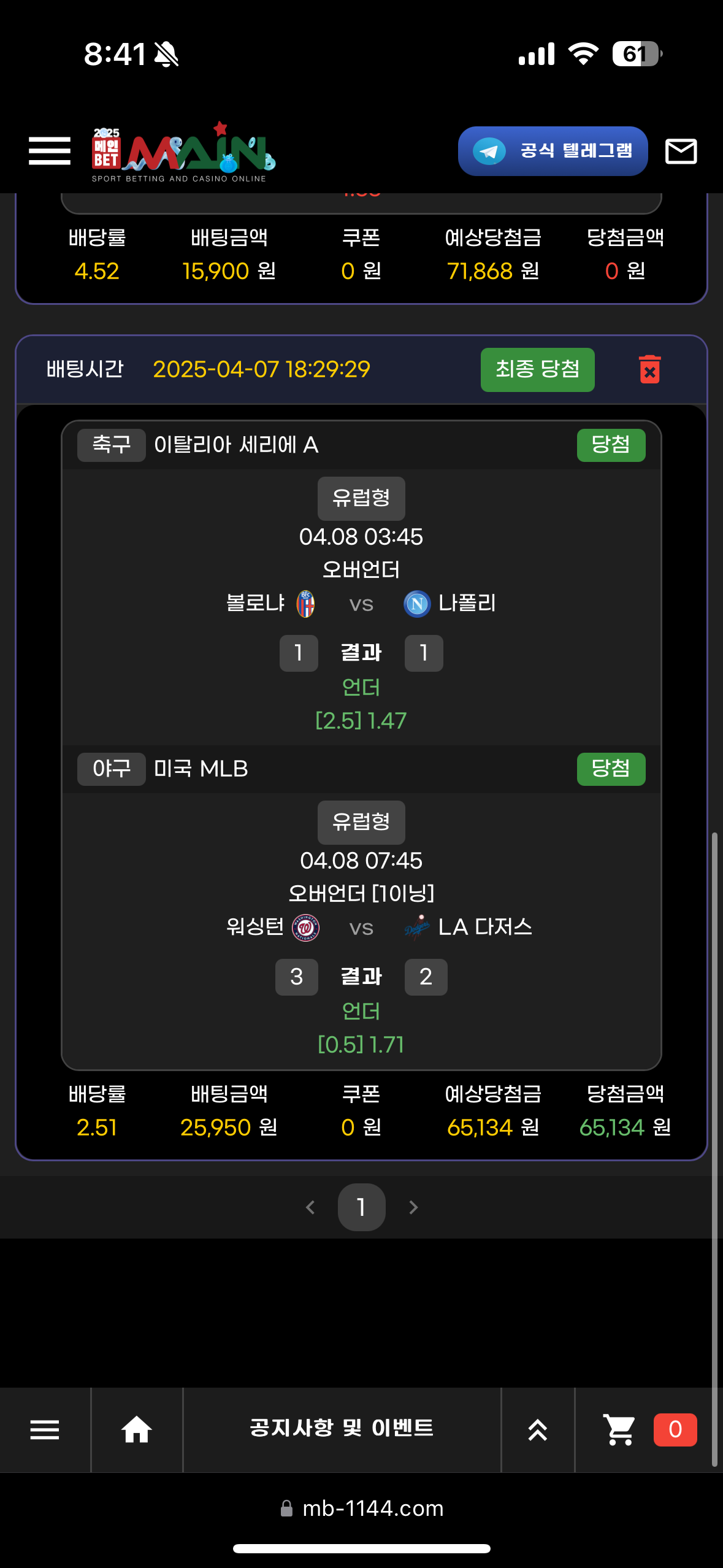Open the mail inbox icon
This screenshot has height=1568, width=723.
681,151
